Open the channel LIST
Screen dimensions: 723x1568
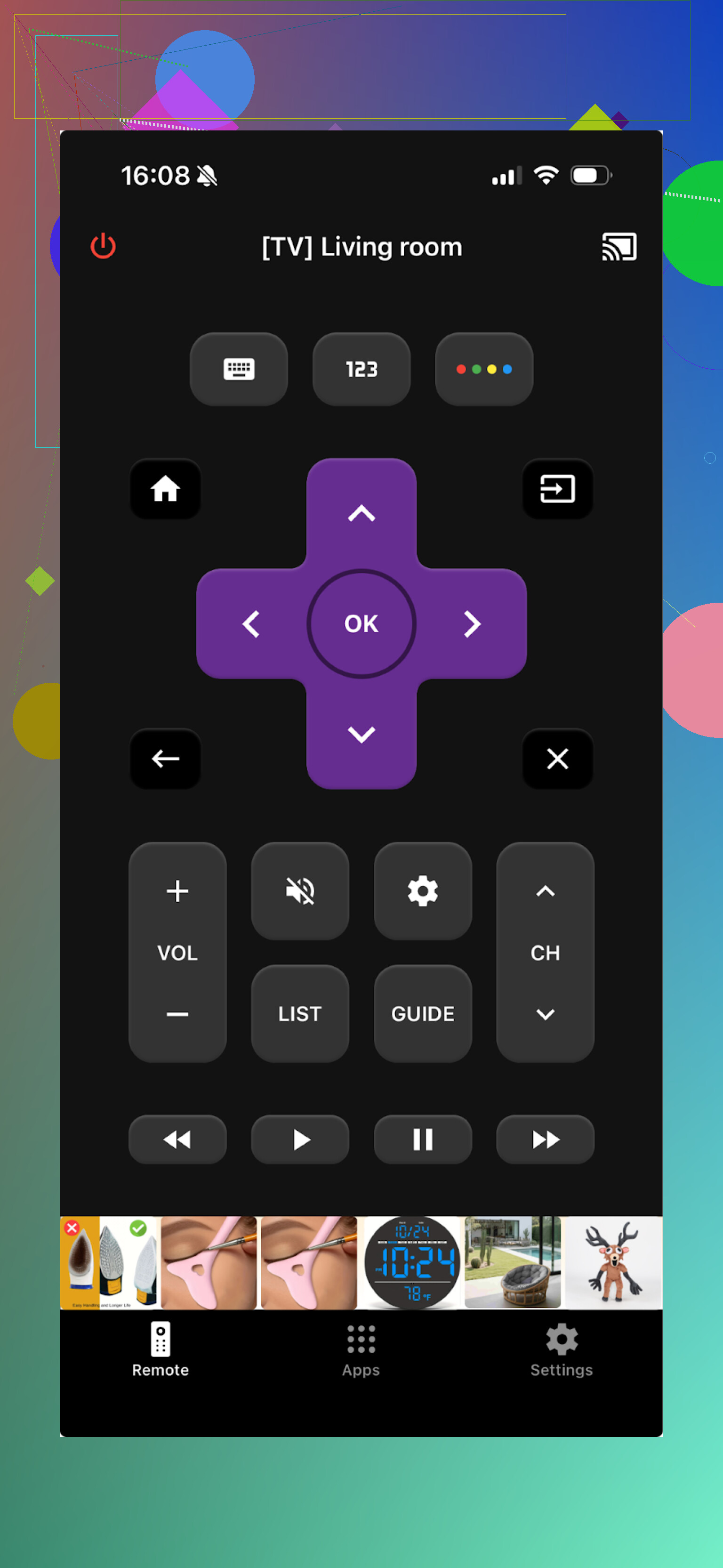click(300, 1013)
